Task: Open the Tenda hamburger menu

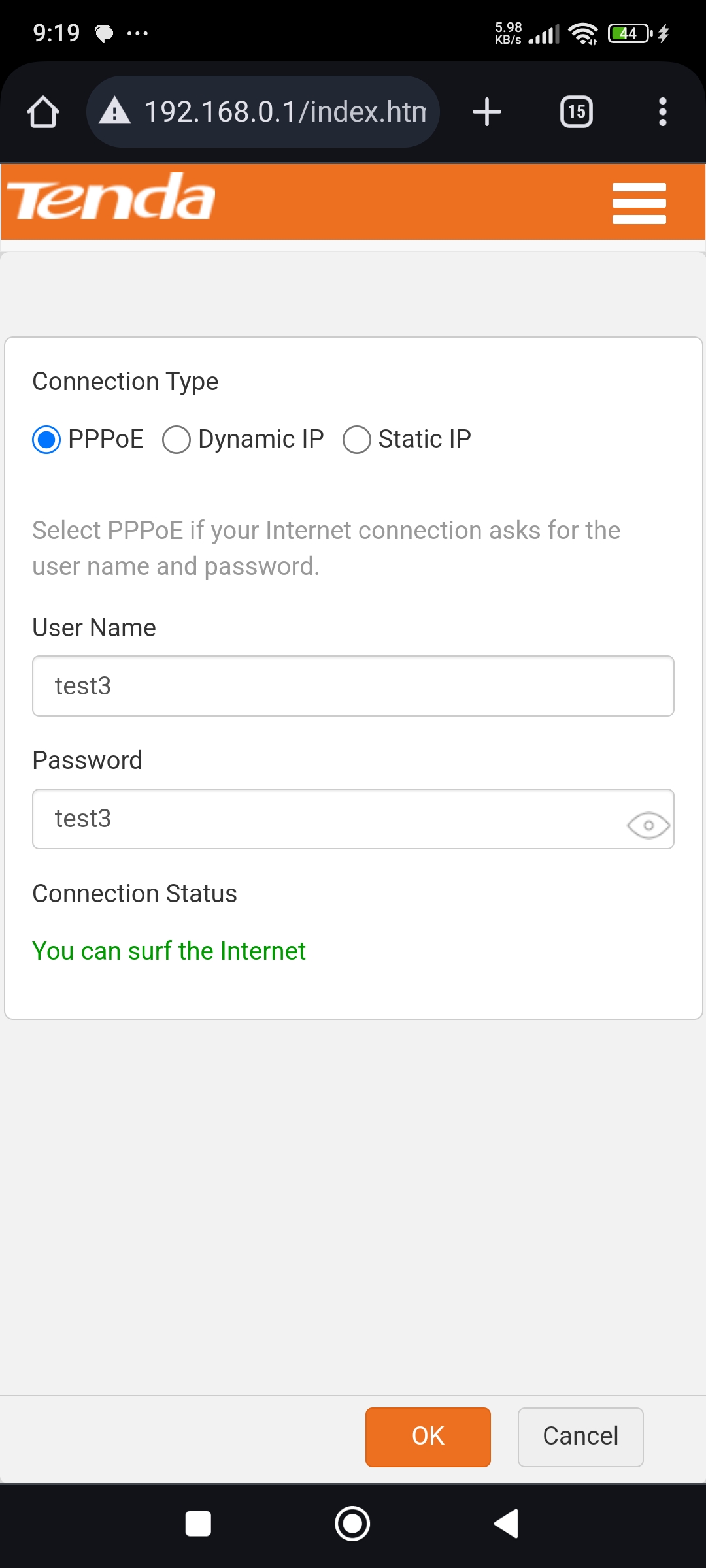Action: tap(639, 203)
